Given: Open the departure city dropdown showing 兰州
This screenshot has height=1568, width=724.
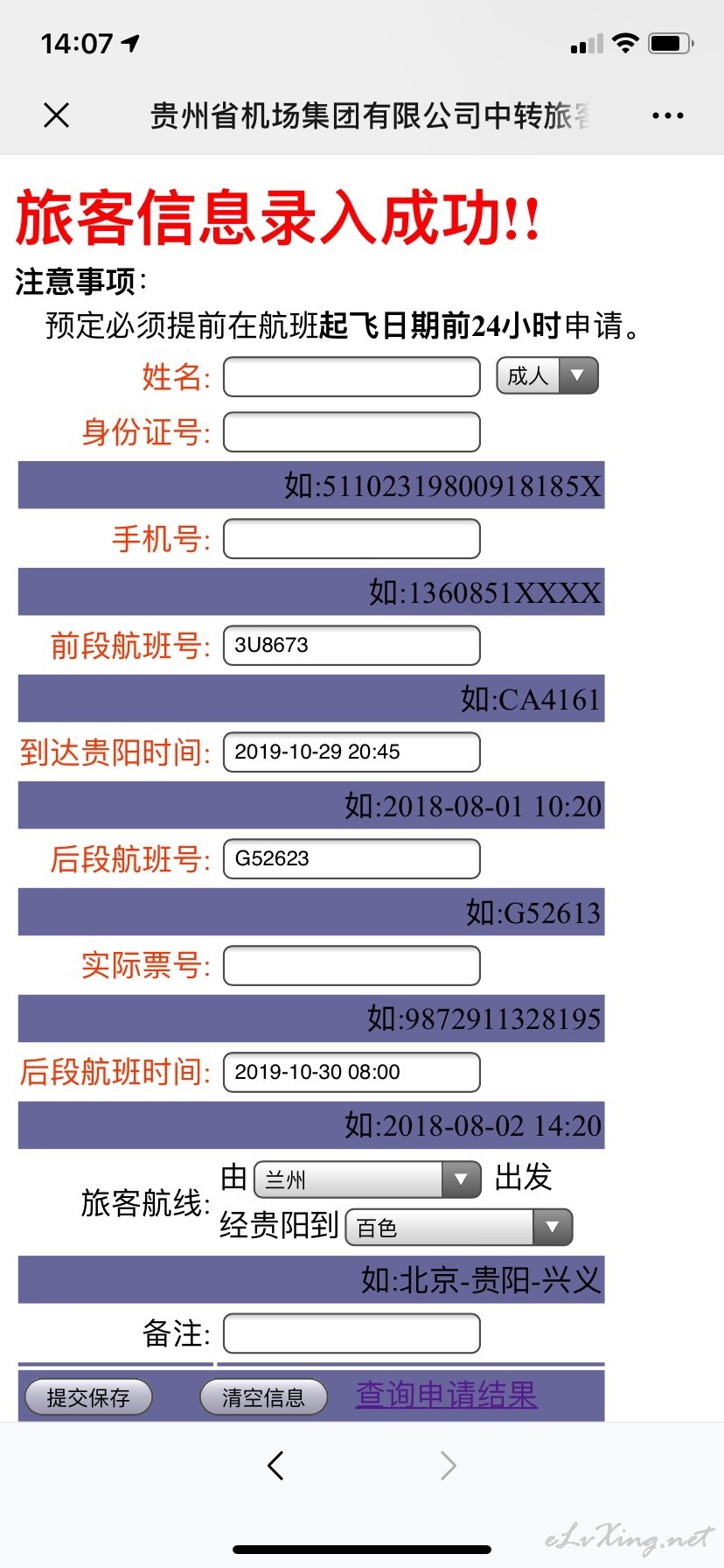Looking at the screenshot, I should click(x=367, y=1179).
